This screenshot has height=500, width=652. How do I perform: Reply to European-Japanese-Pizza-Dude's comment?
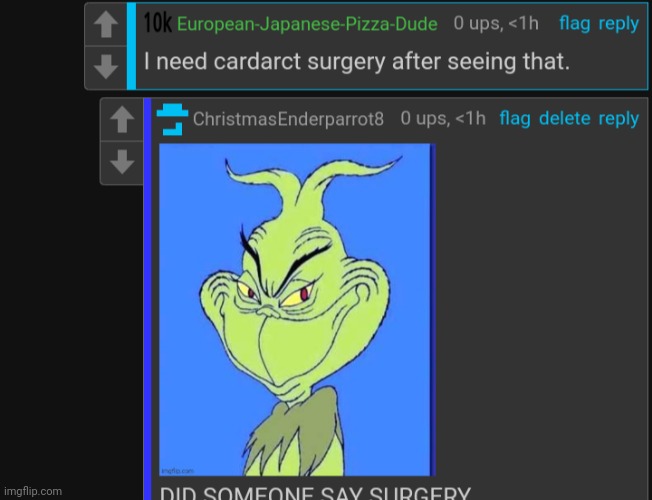click(x=619, y=23)
